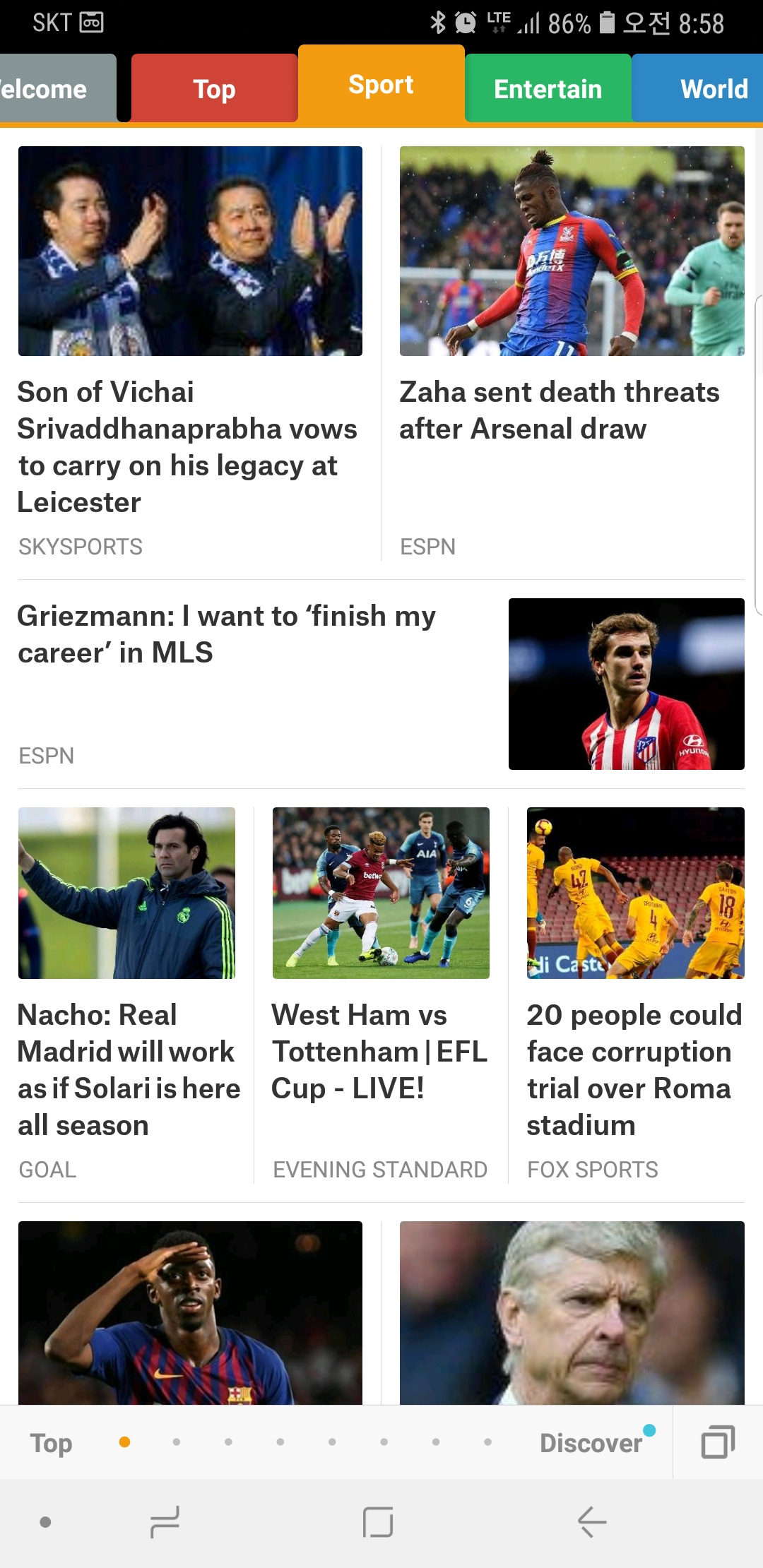Open the stacked windows icon
The image size is (763, 1568).
click(718, 1442)
